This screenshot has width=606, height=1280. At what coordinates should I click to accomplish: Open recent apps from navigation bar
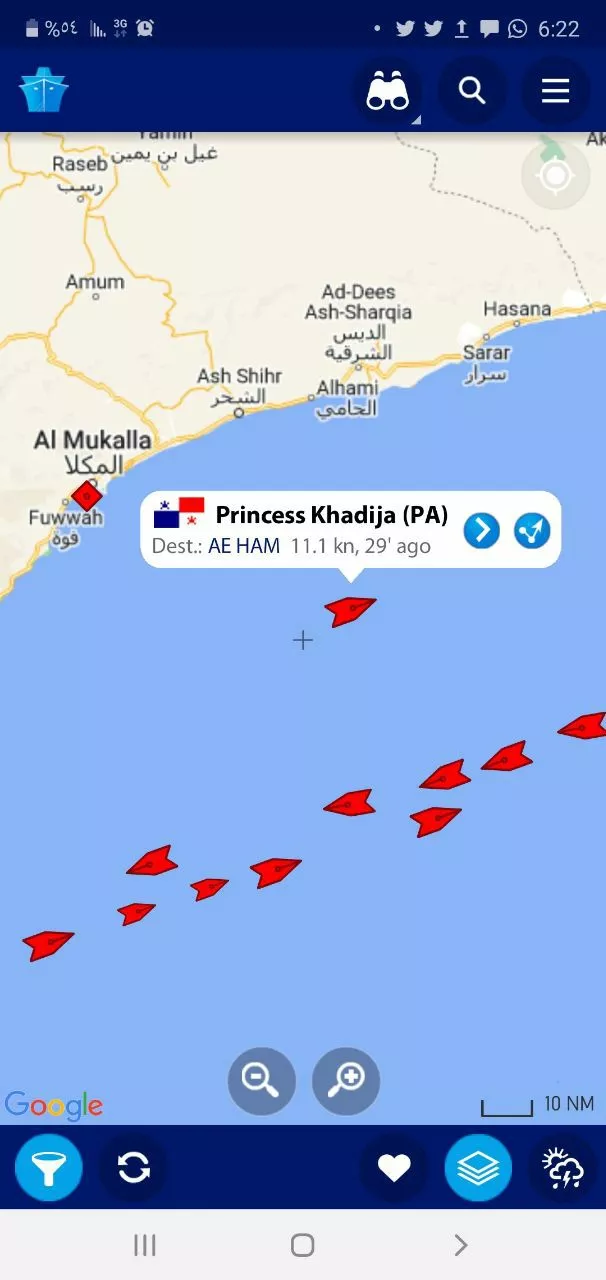click(145, 1244)
